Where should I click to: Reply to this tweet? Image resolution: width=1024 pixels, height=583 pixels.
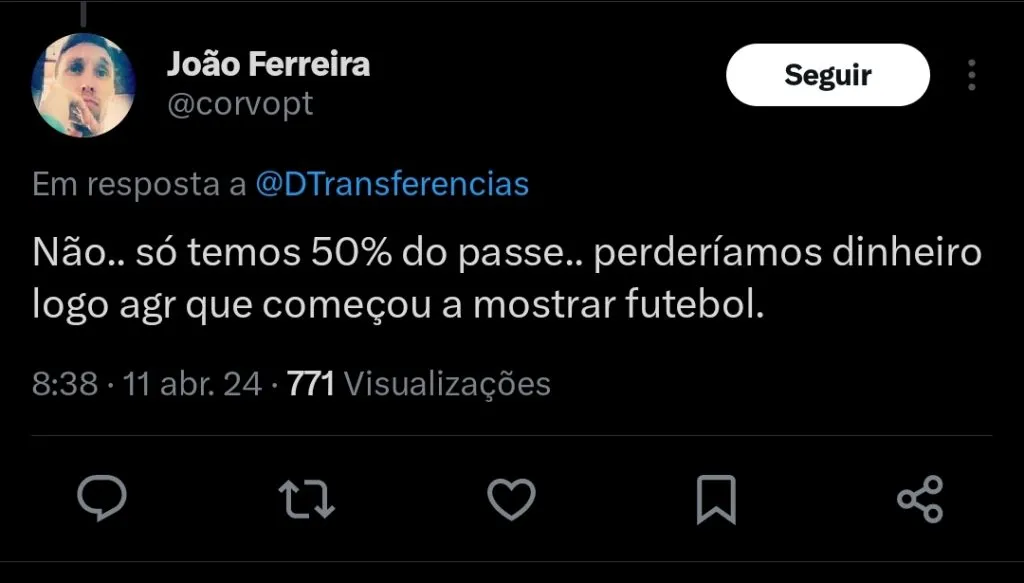pyautogui.click(x=102, y=498)
